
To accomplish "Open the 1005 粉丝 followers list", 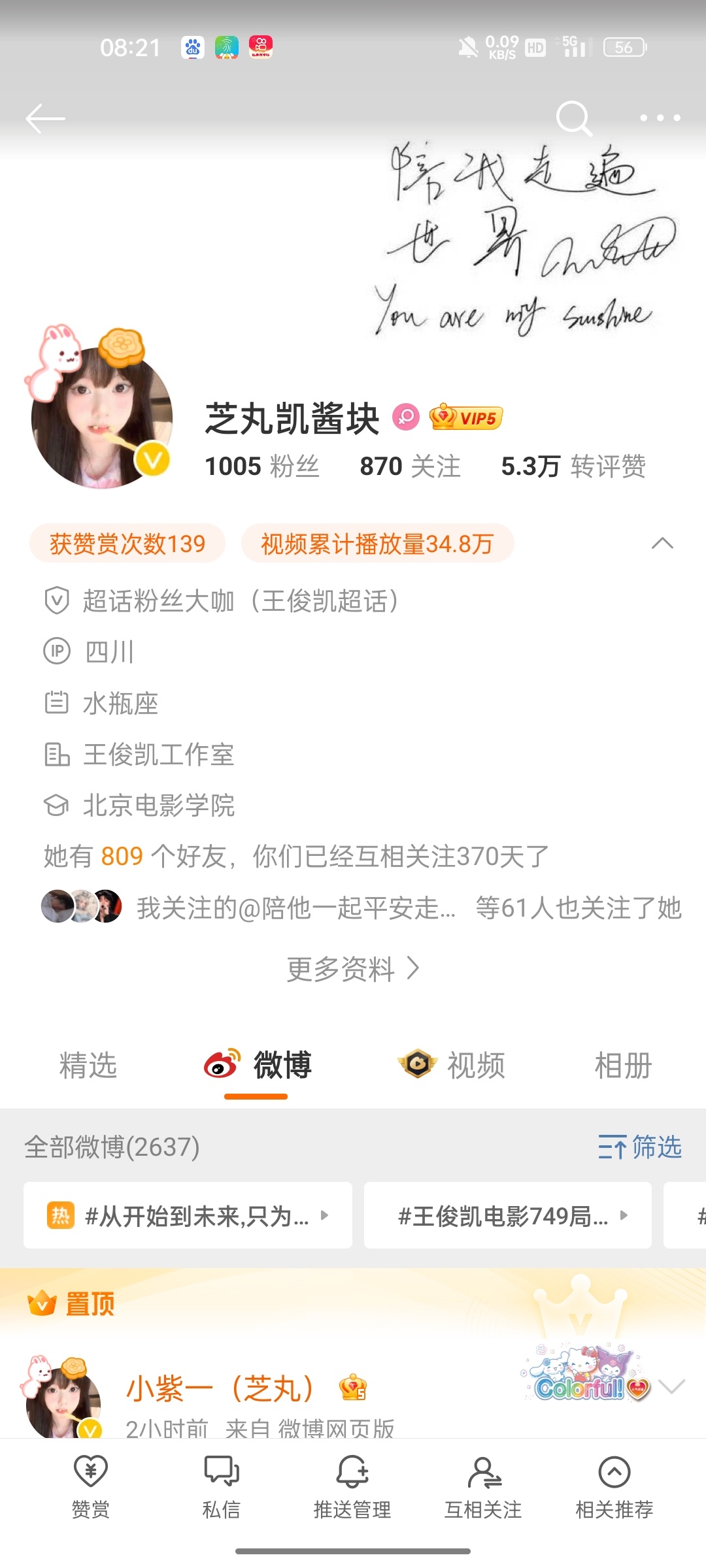I will coord(261,466).
